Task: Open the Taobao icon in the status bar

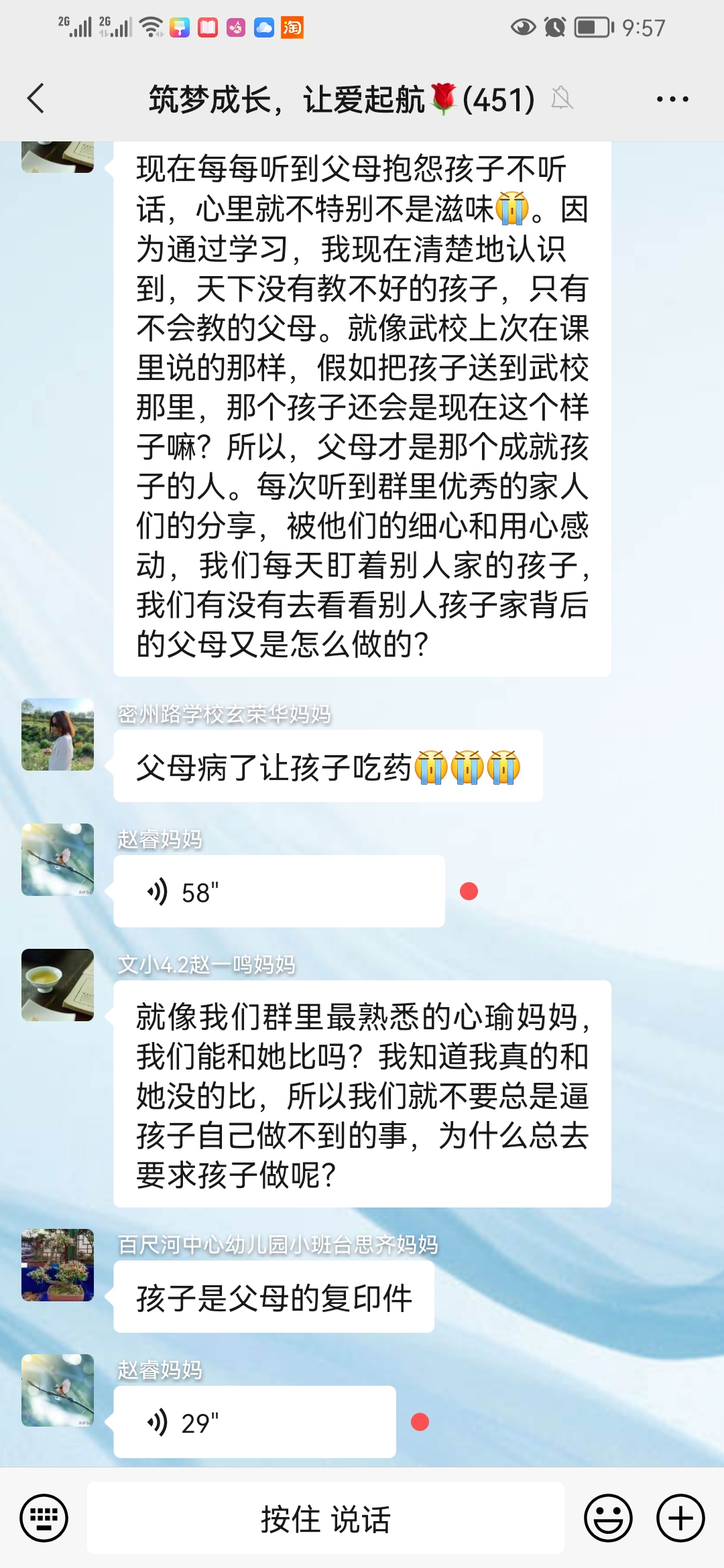Action: 291,28
